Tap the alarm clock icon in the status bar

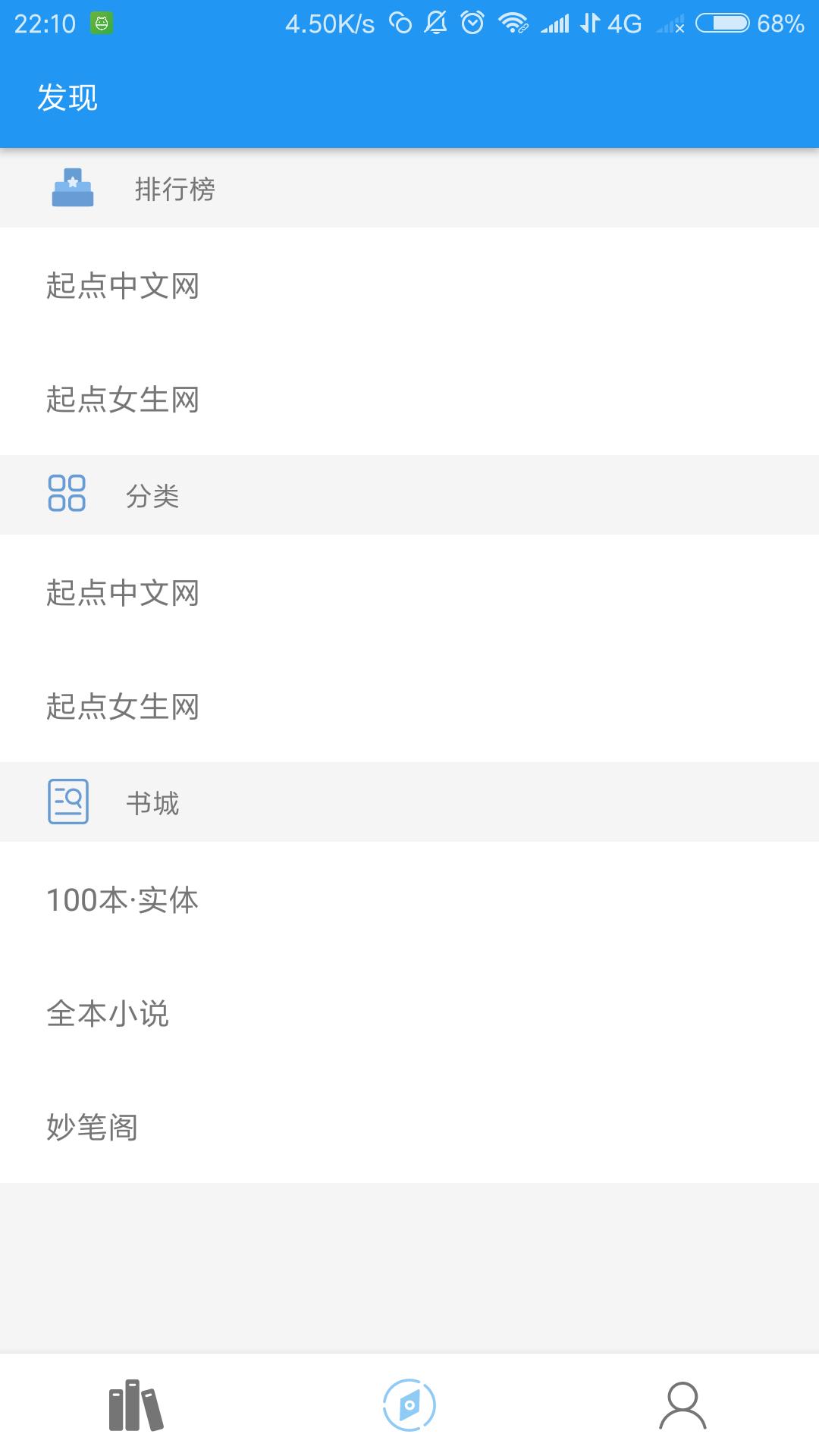tap(471, 23)
